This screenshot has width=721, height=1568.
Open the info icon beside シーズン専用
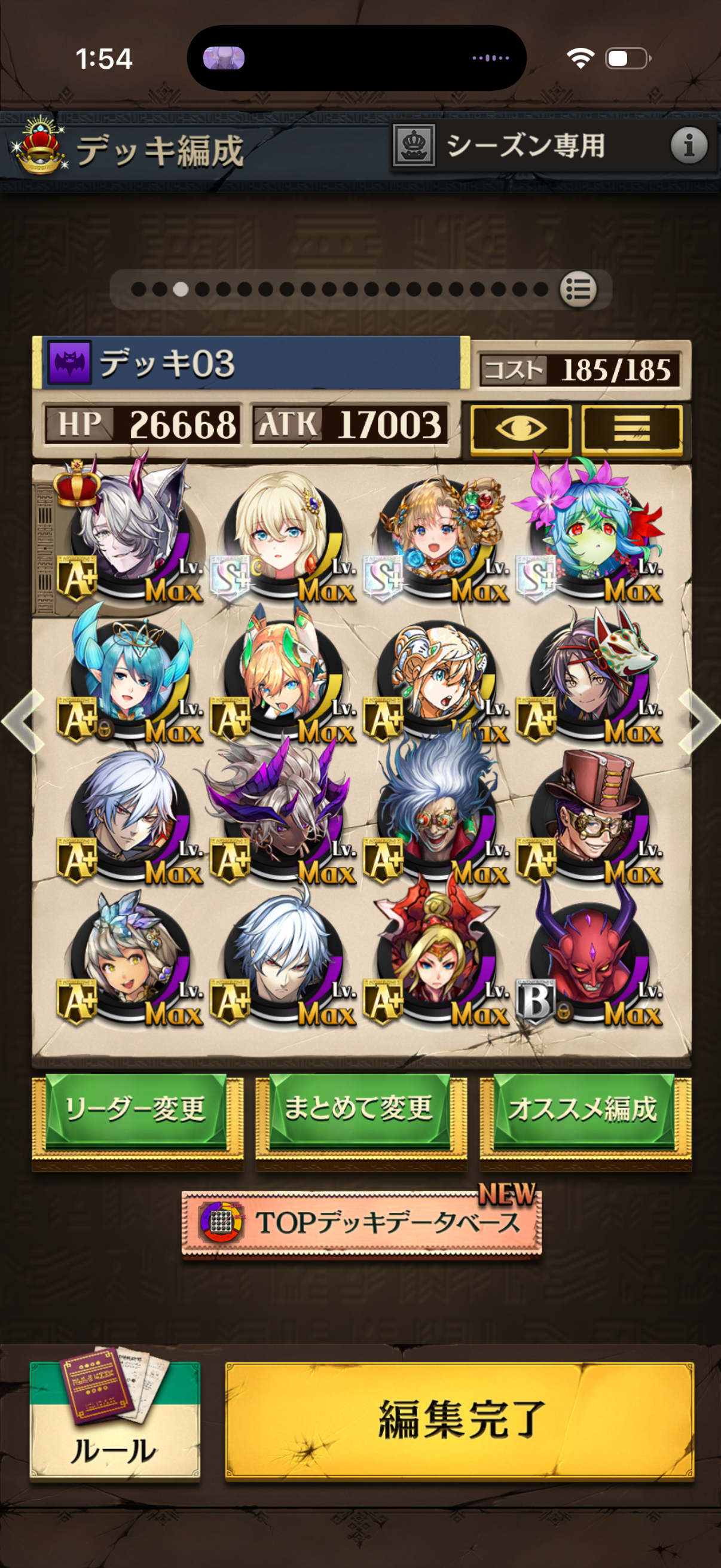(x=688, y=145)
